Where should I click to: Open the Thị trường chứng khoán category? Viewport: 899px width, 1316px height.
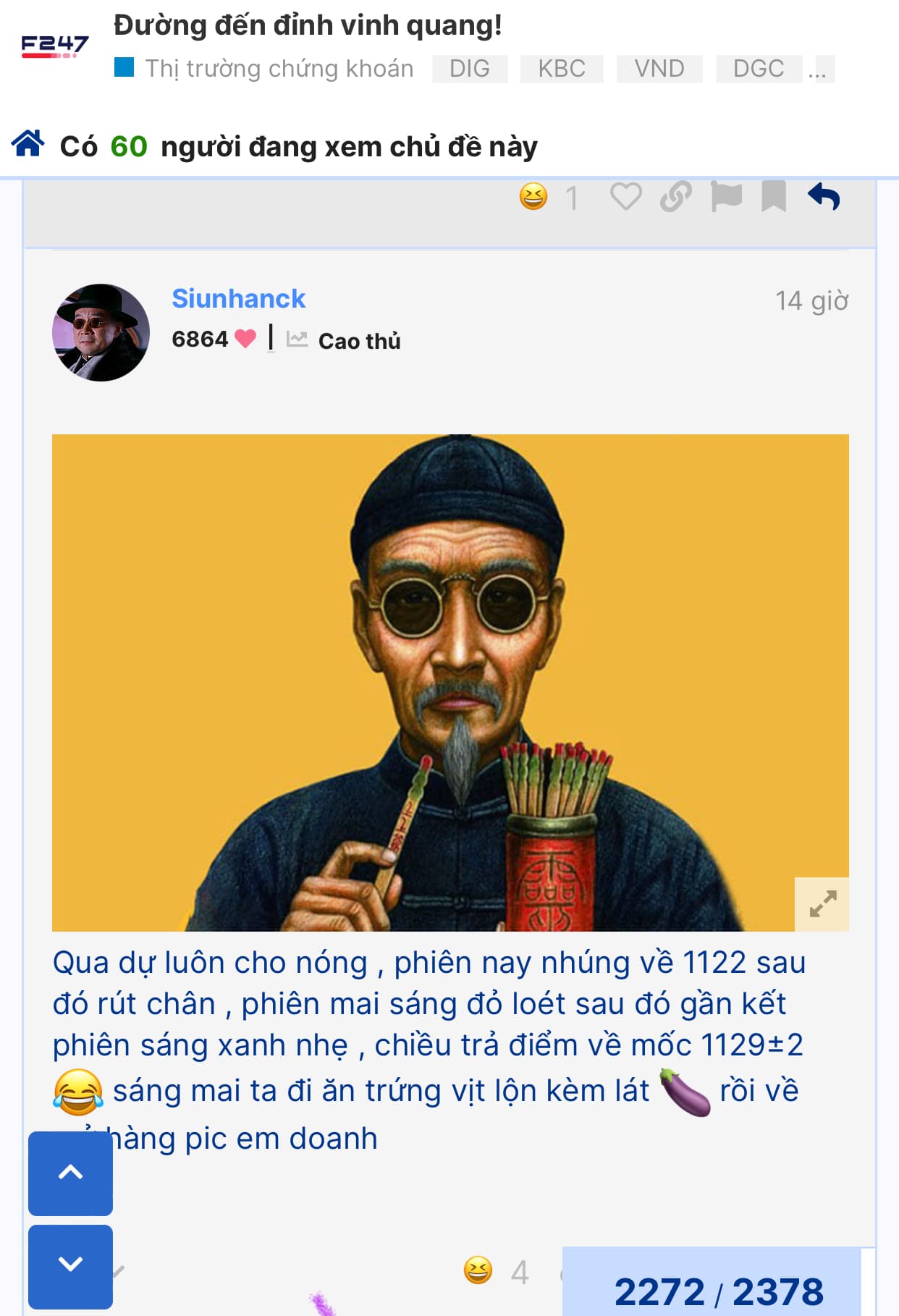pyautogui.click(x=279, y=69)
